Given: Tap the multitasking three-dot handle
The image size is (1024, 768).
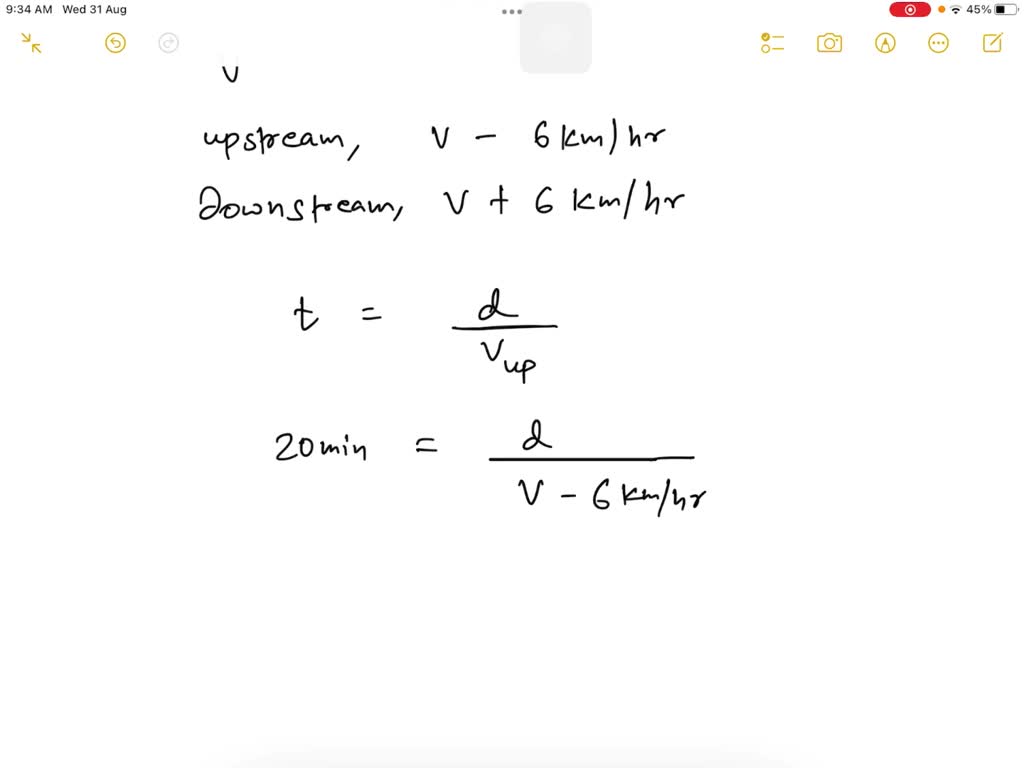Looking at the screenshot, I should pyautogui.click(x=512, y=12).
